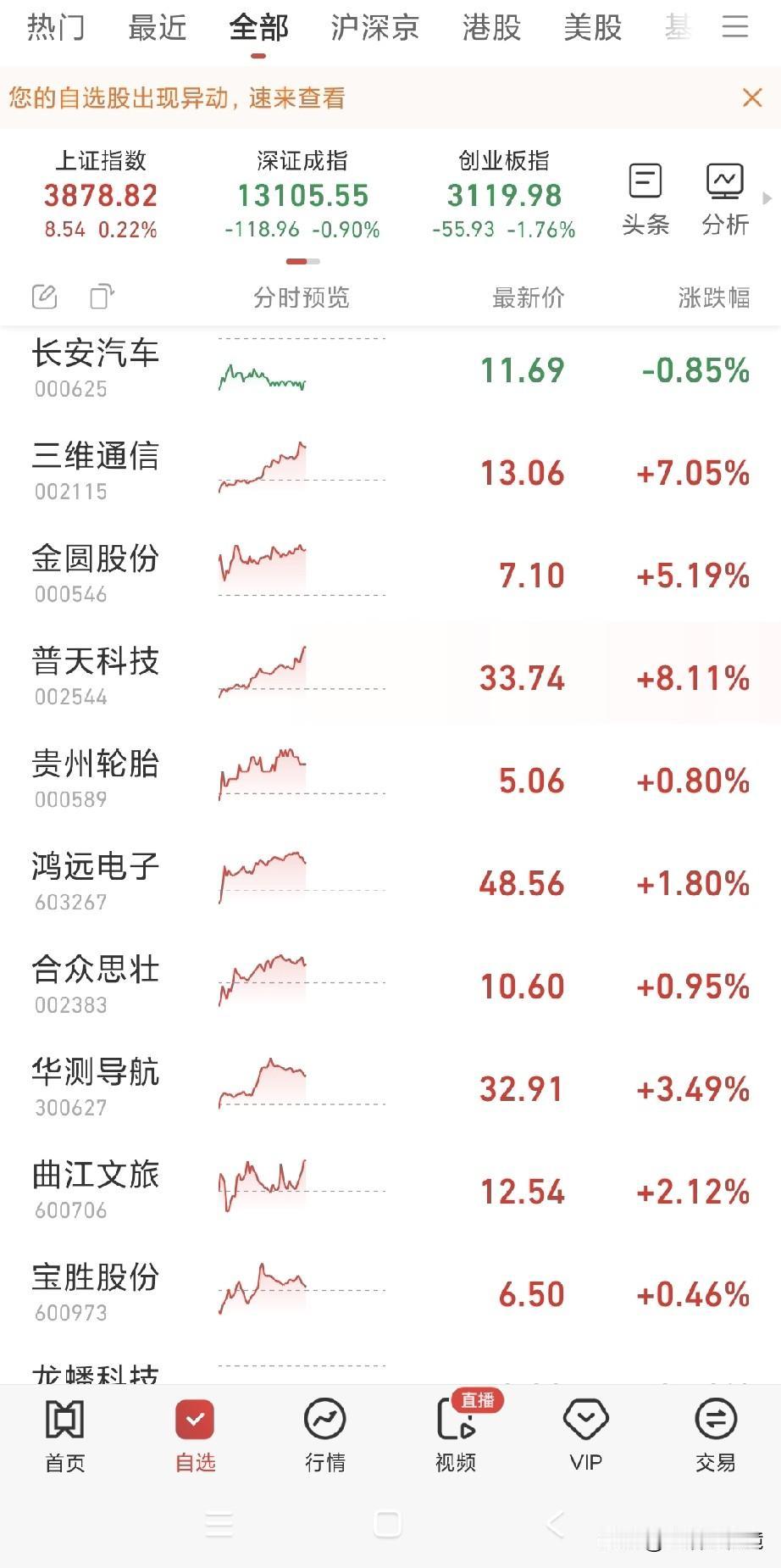
Task: Switch to the 港股 market tab
Action: 490,27
